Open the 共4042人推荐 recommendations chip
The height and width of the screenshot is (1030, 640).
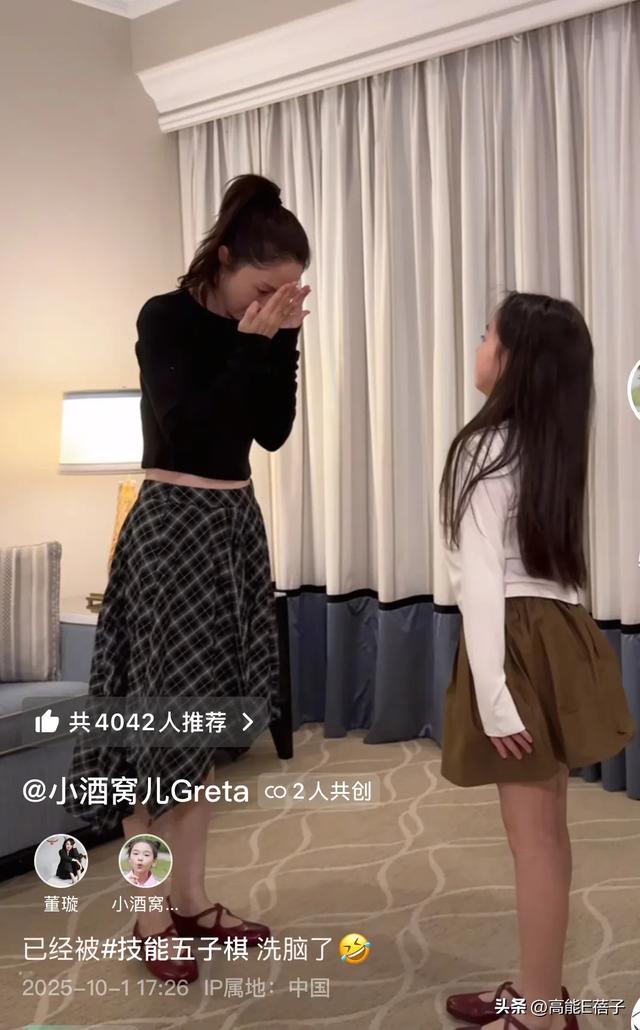click(146, 722)
